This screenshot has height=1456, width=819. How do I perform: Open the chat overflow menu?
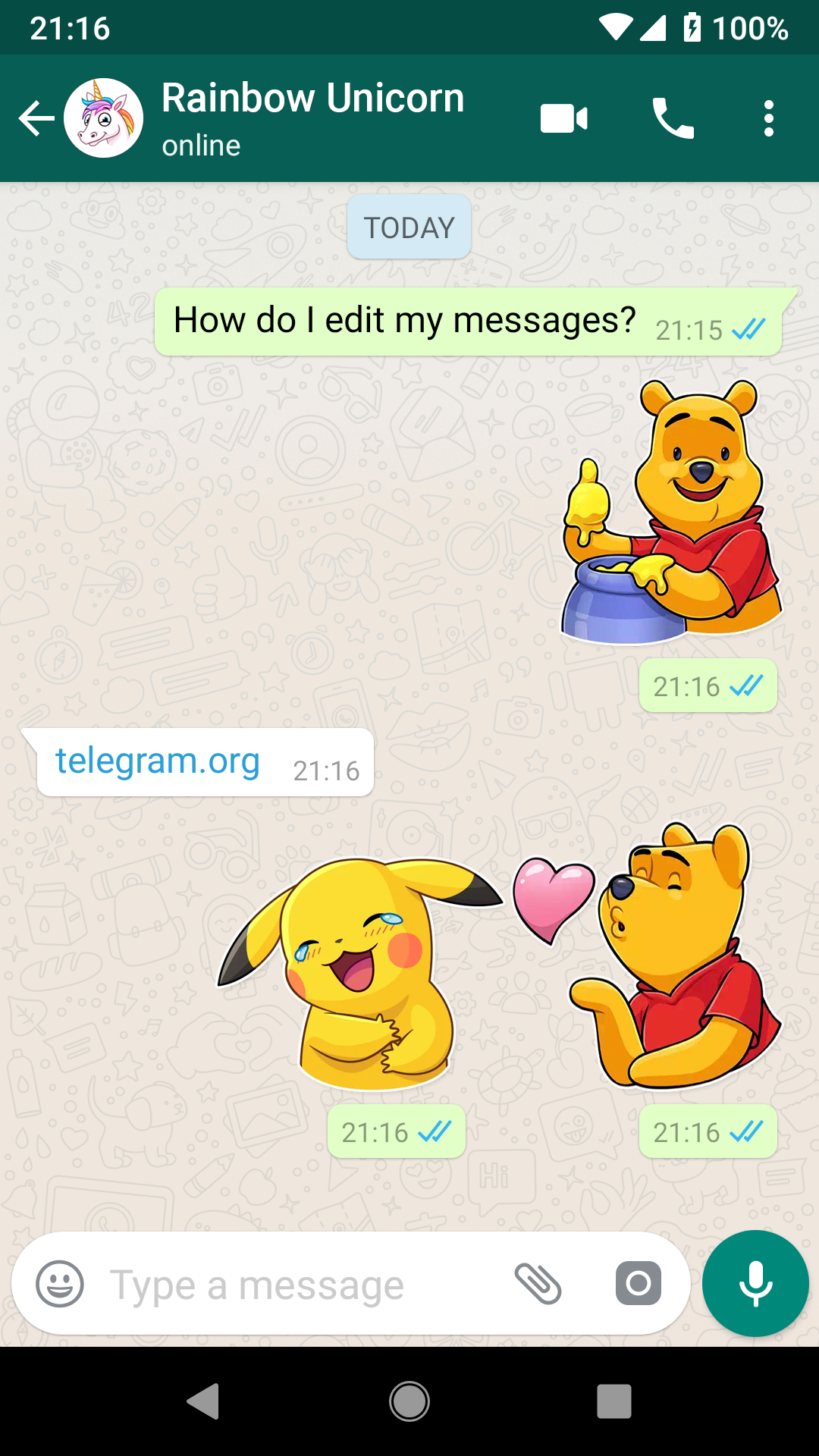(x=769, y=119)
